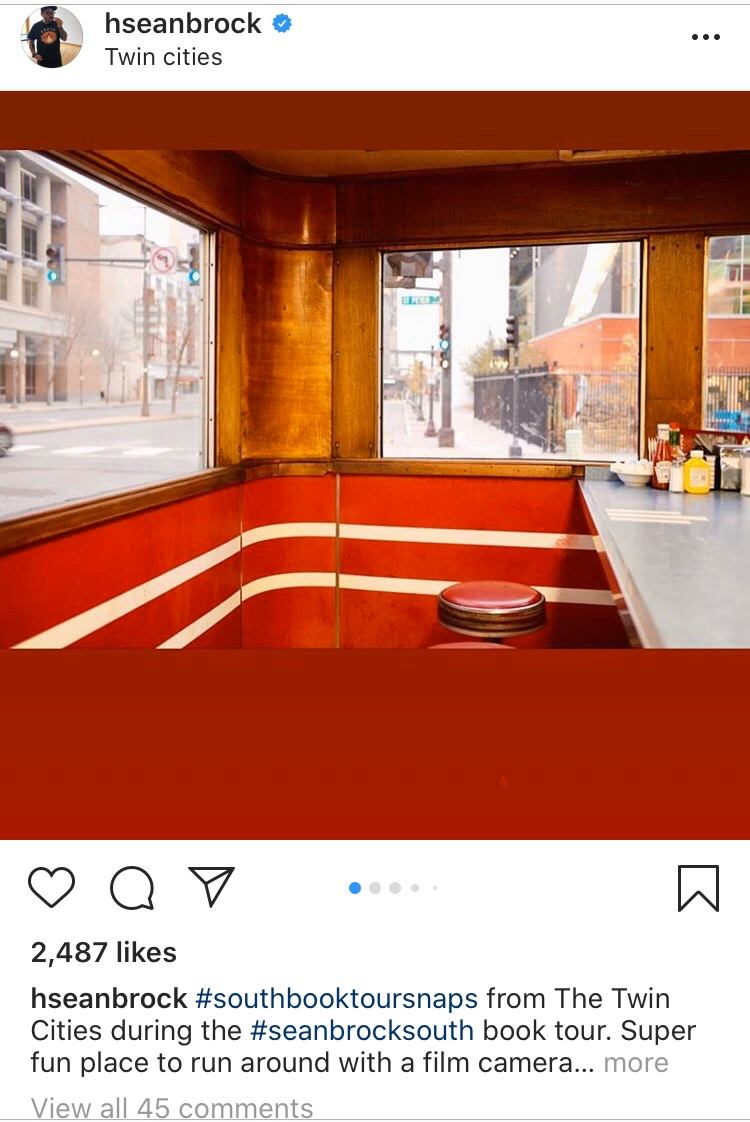Open the #seanbrocksouth hashtag
Screen dimensions: 750x1122
click(x=362, y=1030)
